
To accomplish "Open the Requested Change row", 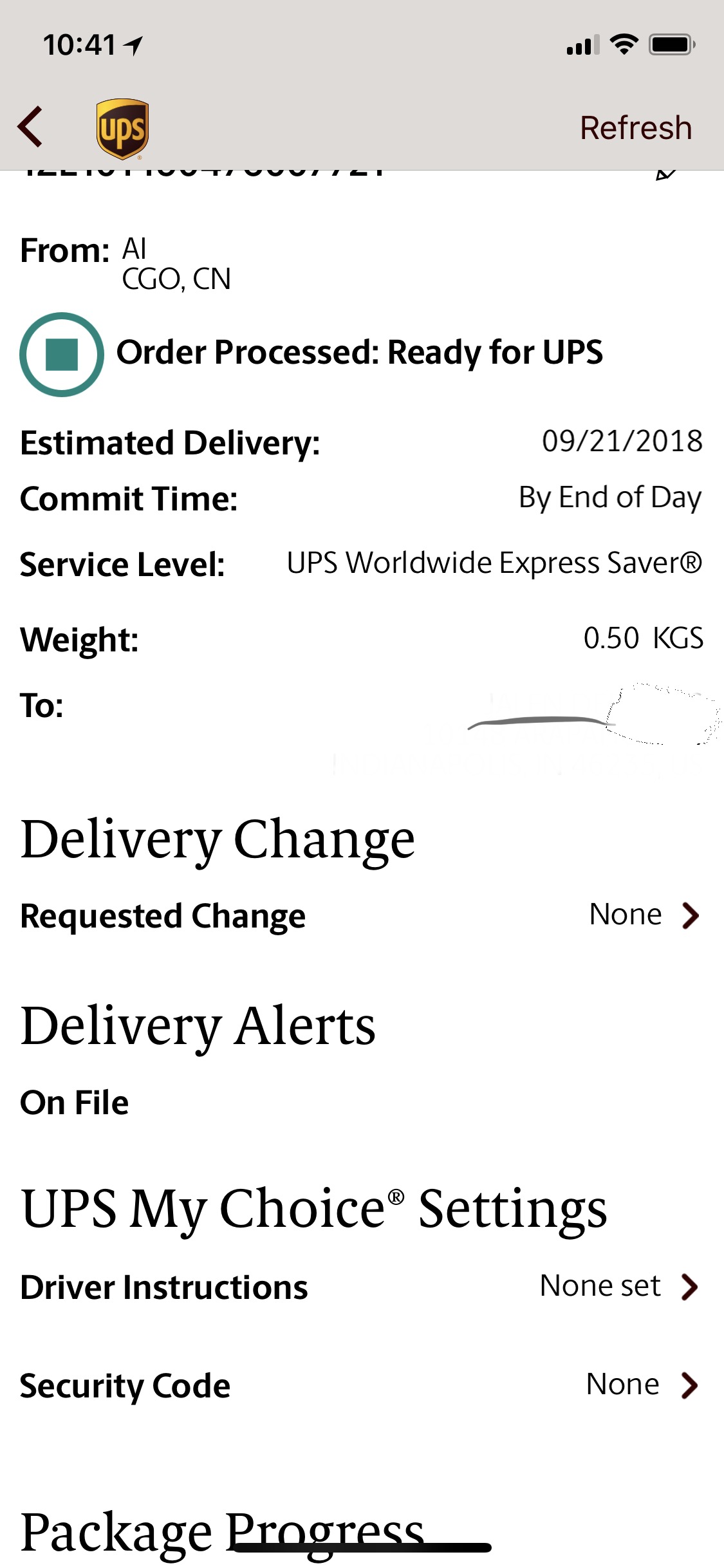I will pyautogui.click(x=362, y=915).
